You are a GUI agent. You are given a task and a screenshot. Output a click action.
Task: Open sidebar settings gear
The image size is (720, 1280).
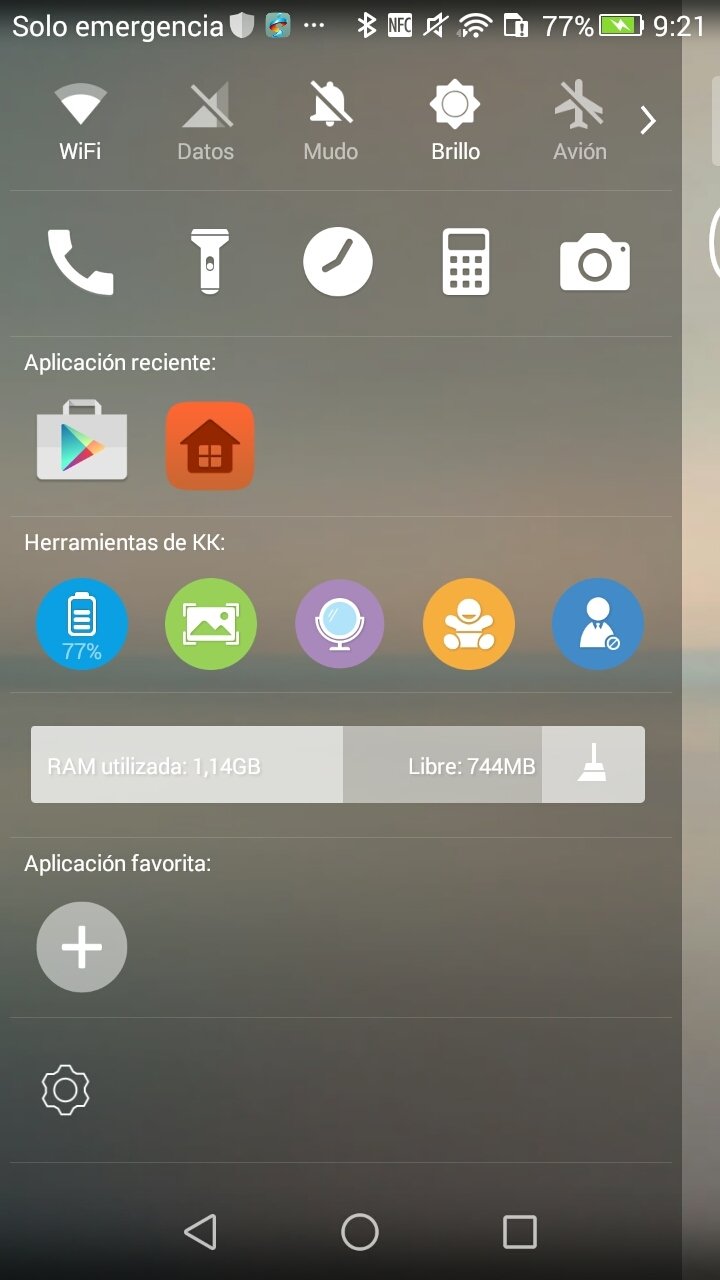(66, 1090)
